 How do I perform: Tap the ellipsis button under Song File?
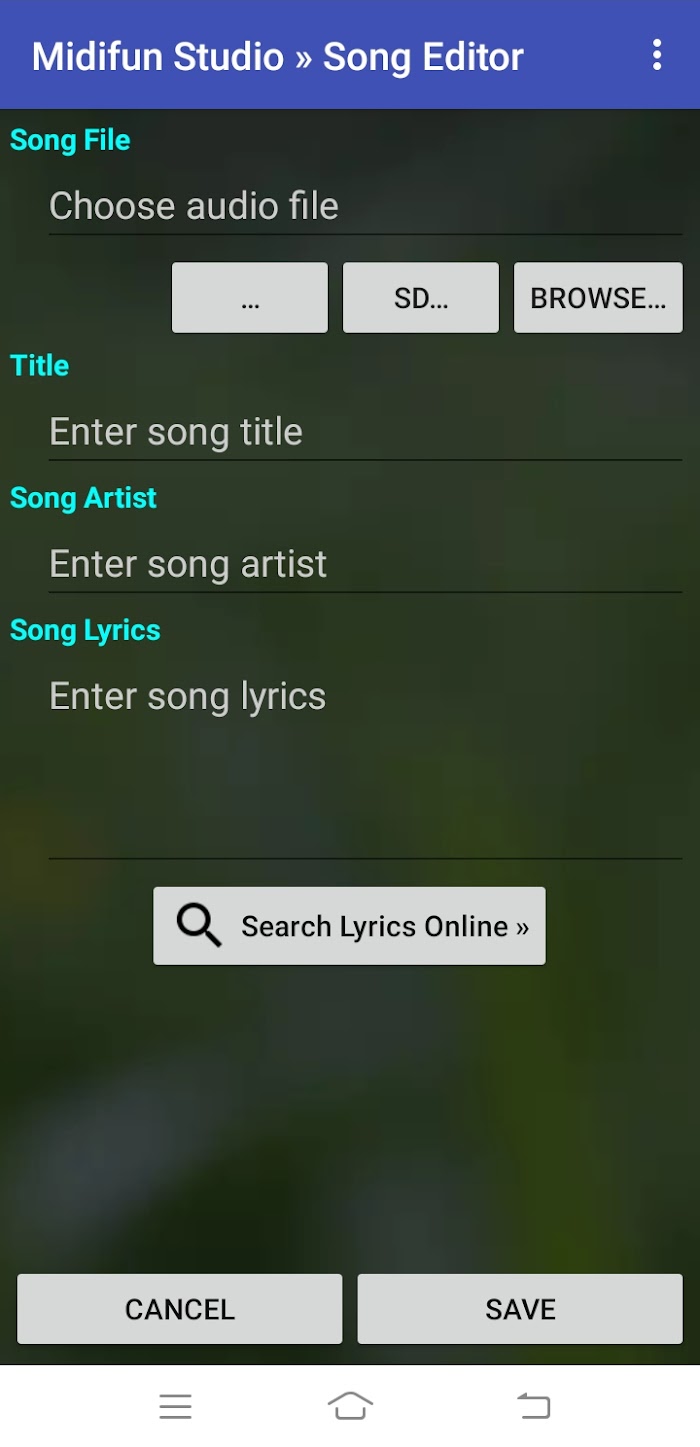pos(250,298)
